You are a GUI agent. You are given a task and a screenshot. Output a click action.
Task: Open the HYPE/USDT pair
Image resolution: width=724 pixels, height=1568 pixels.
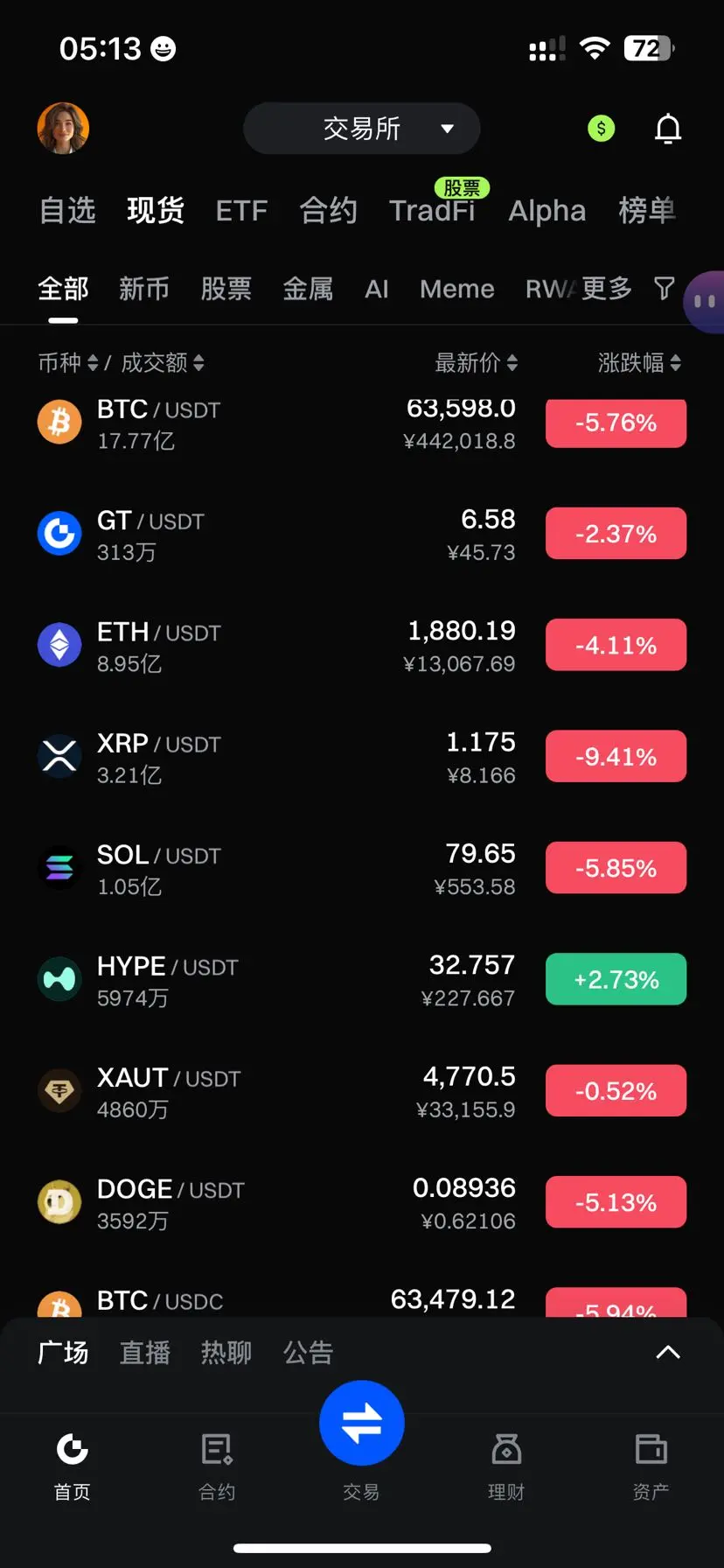pyautogui.click(x=362, y=980)
